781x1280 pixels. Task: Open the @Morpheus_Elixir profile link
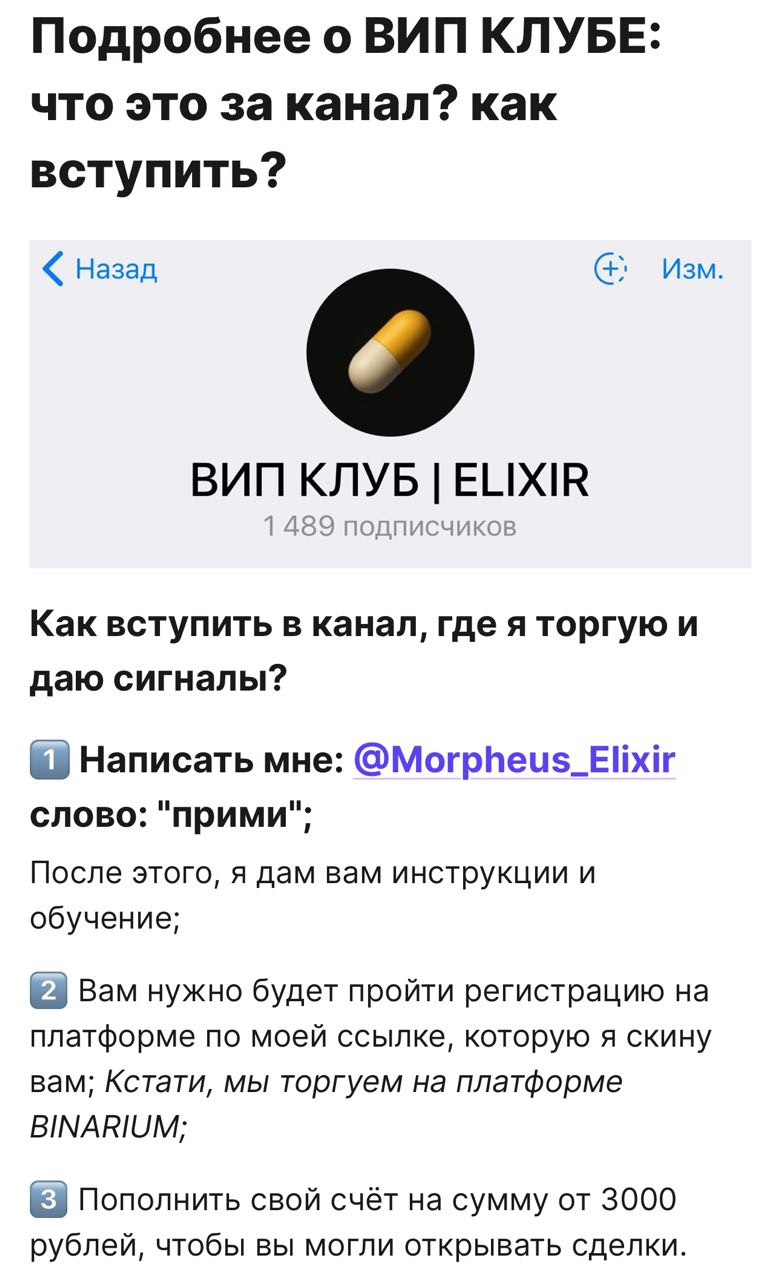click(x=515, y=761)
